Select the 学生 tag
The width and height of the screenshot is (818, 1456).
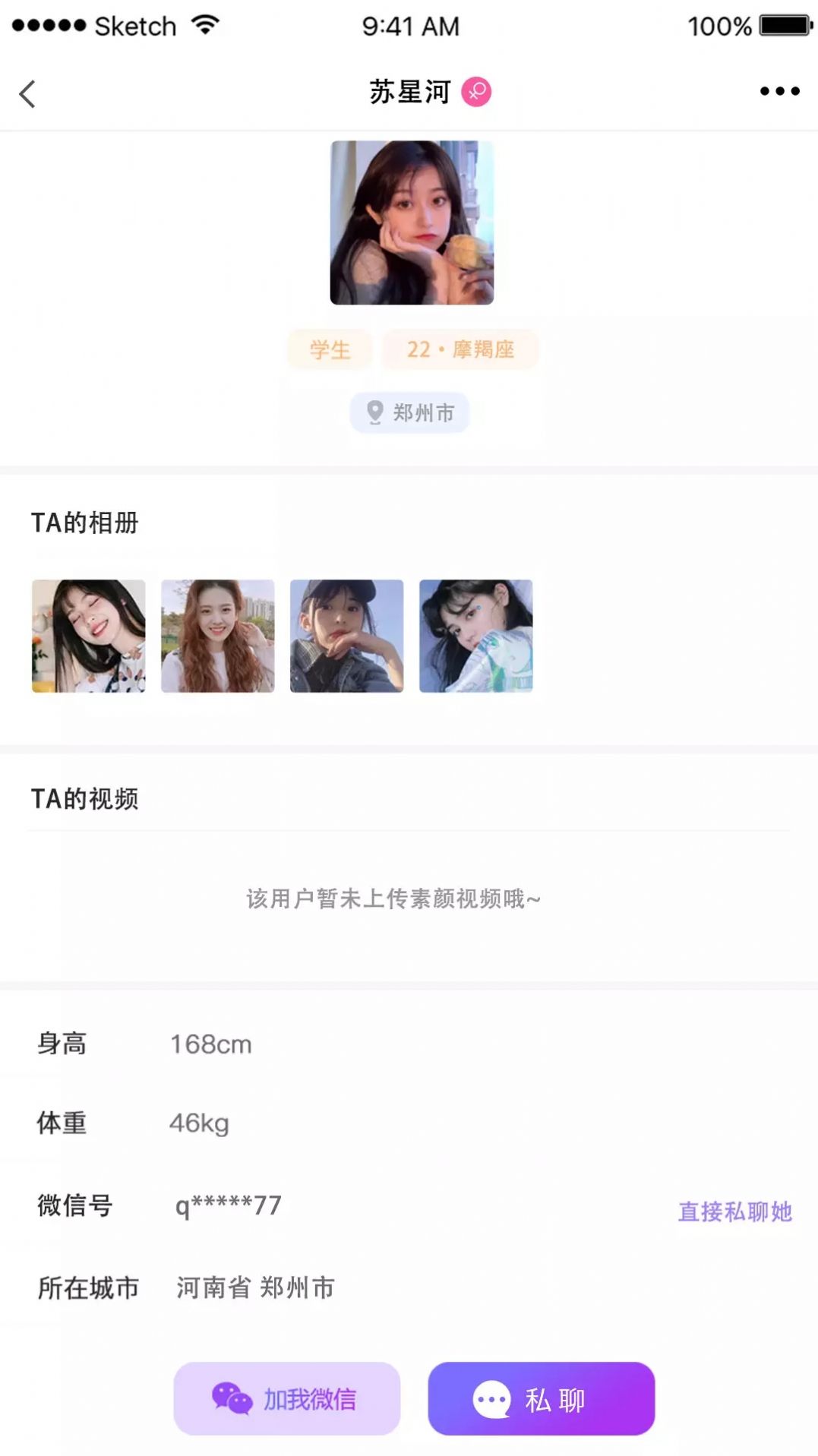click(330, 349)
